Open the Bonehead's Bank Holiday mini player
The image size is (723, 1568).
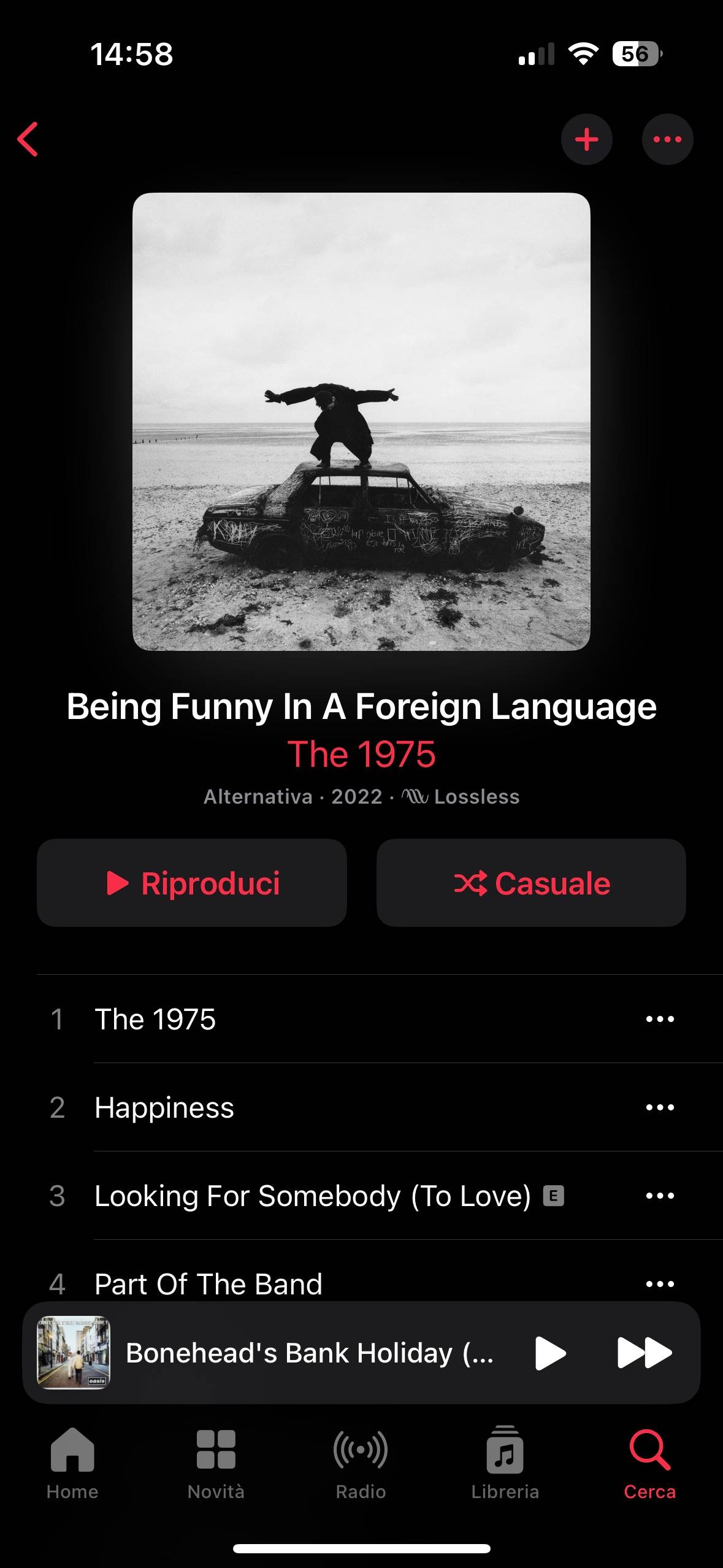[310, 1353]
